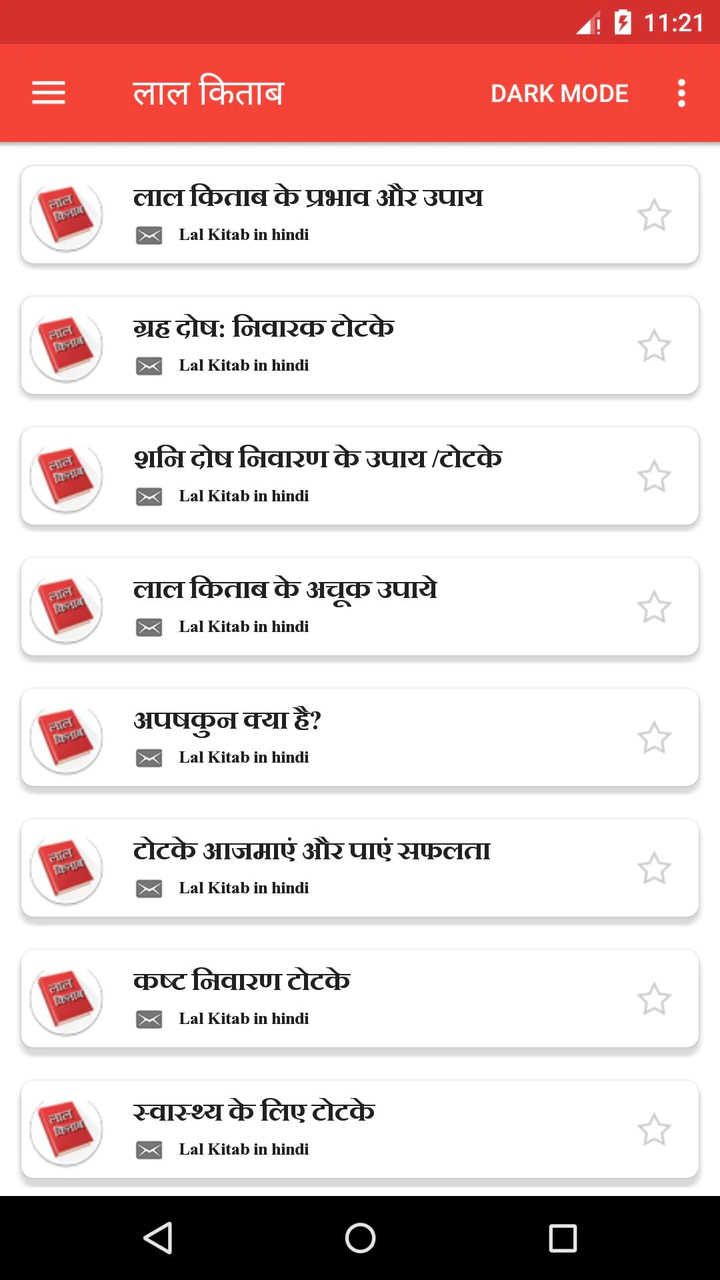Favorite कष्ट निवारण टोटके
The height and width of the screenshot is (1280, 720).
[x=654, y=999]
